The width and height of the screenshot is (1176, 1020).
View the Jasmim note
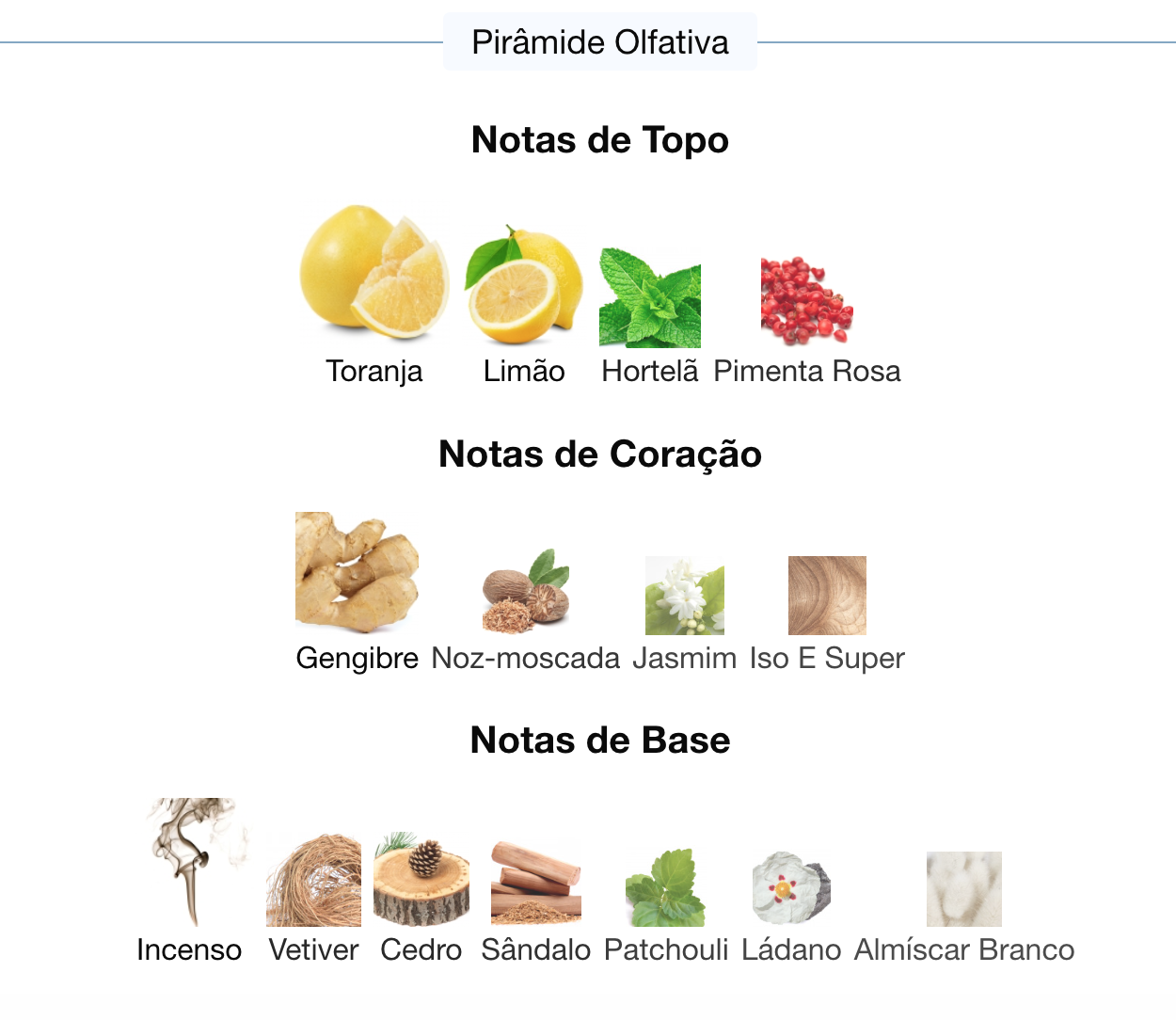click(x=685, y=596)
